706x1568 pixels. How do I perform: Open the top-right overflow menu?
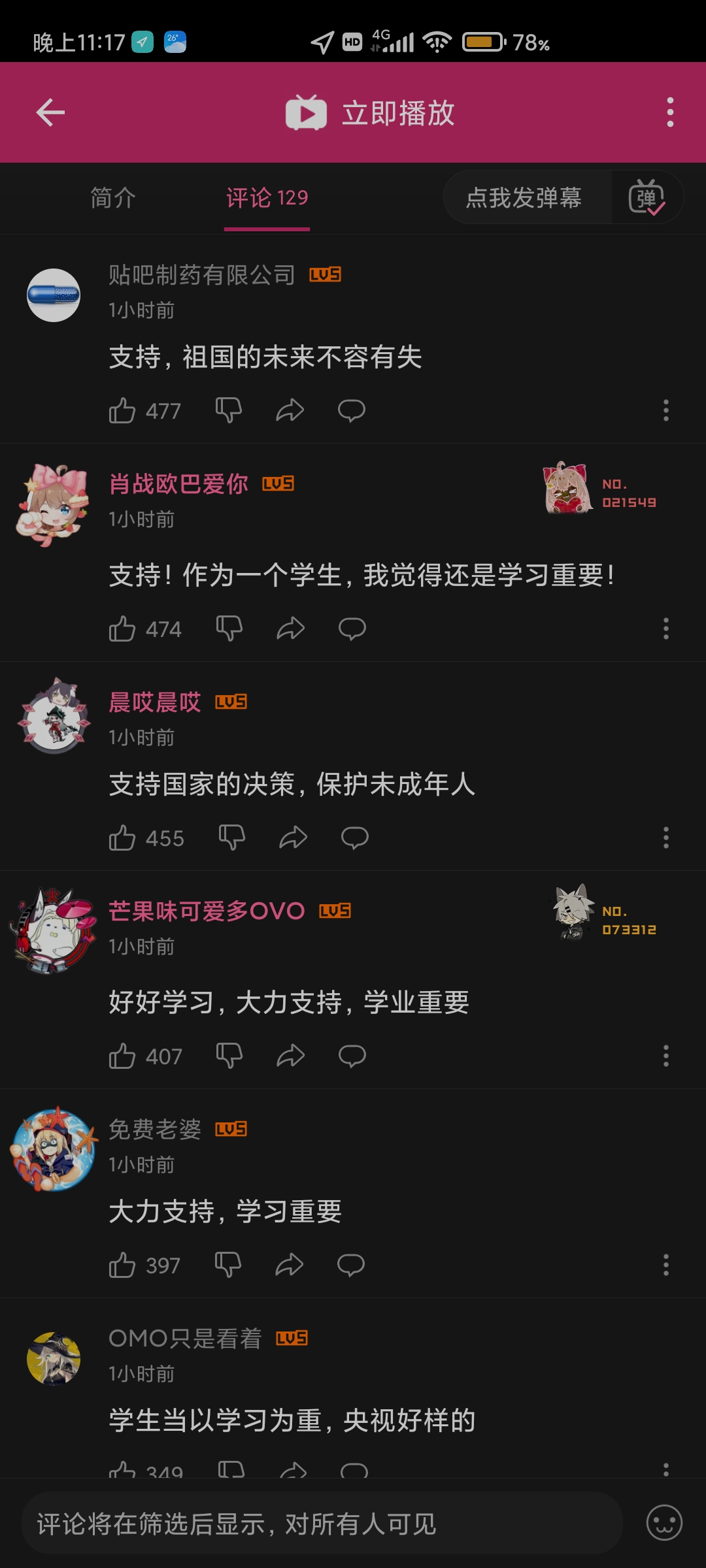pyautogui.click(x=670, y=112)
